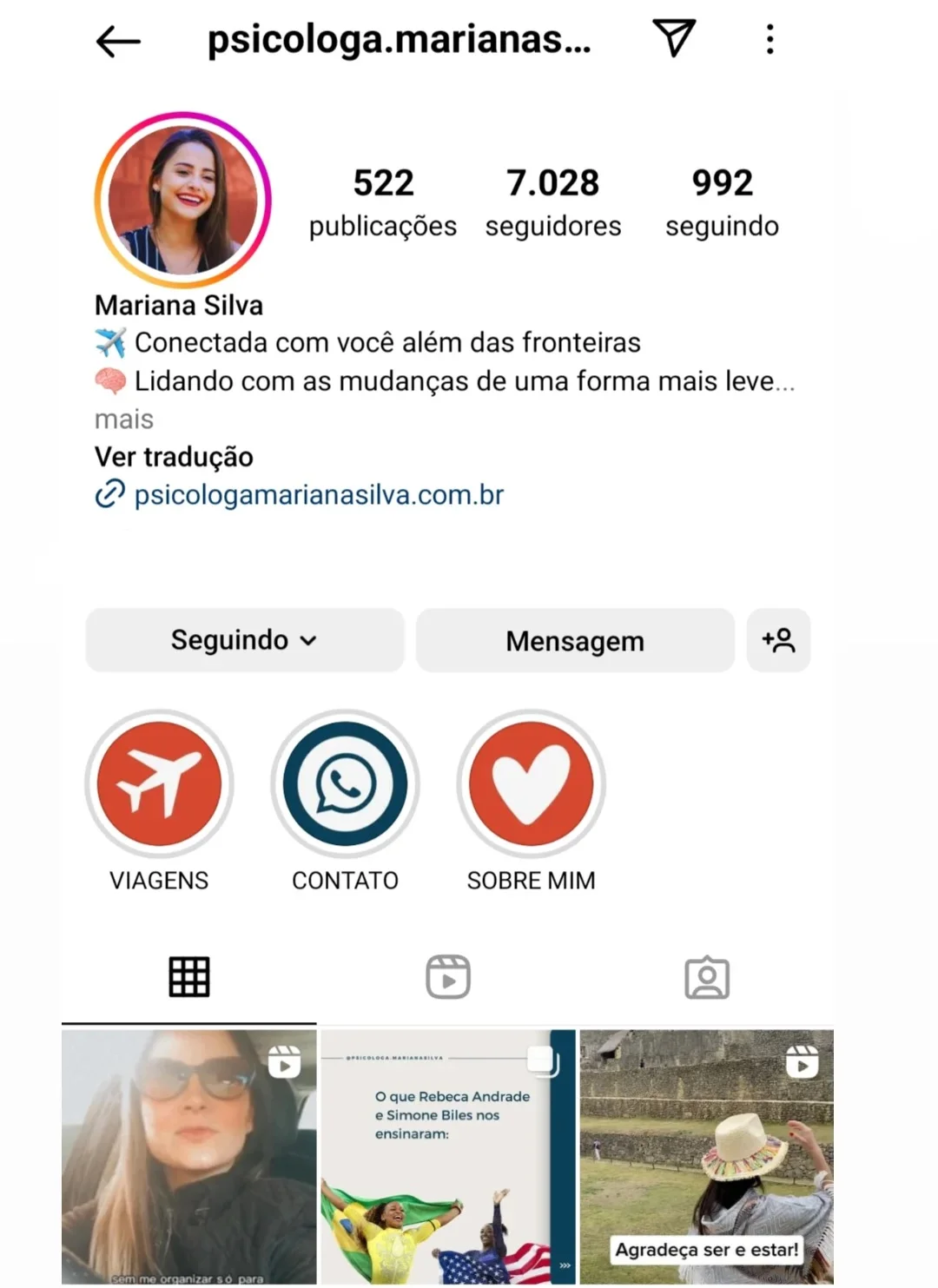Viewport: 938px width, 1288px height.
Task: Switch to the Reels tab
Action: click(x=448, y=977)
